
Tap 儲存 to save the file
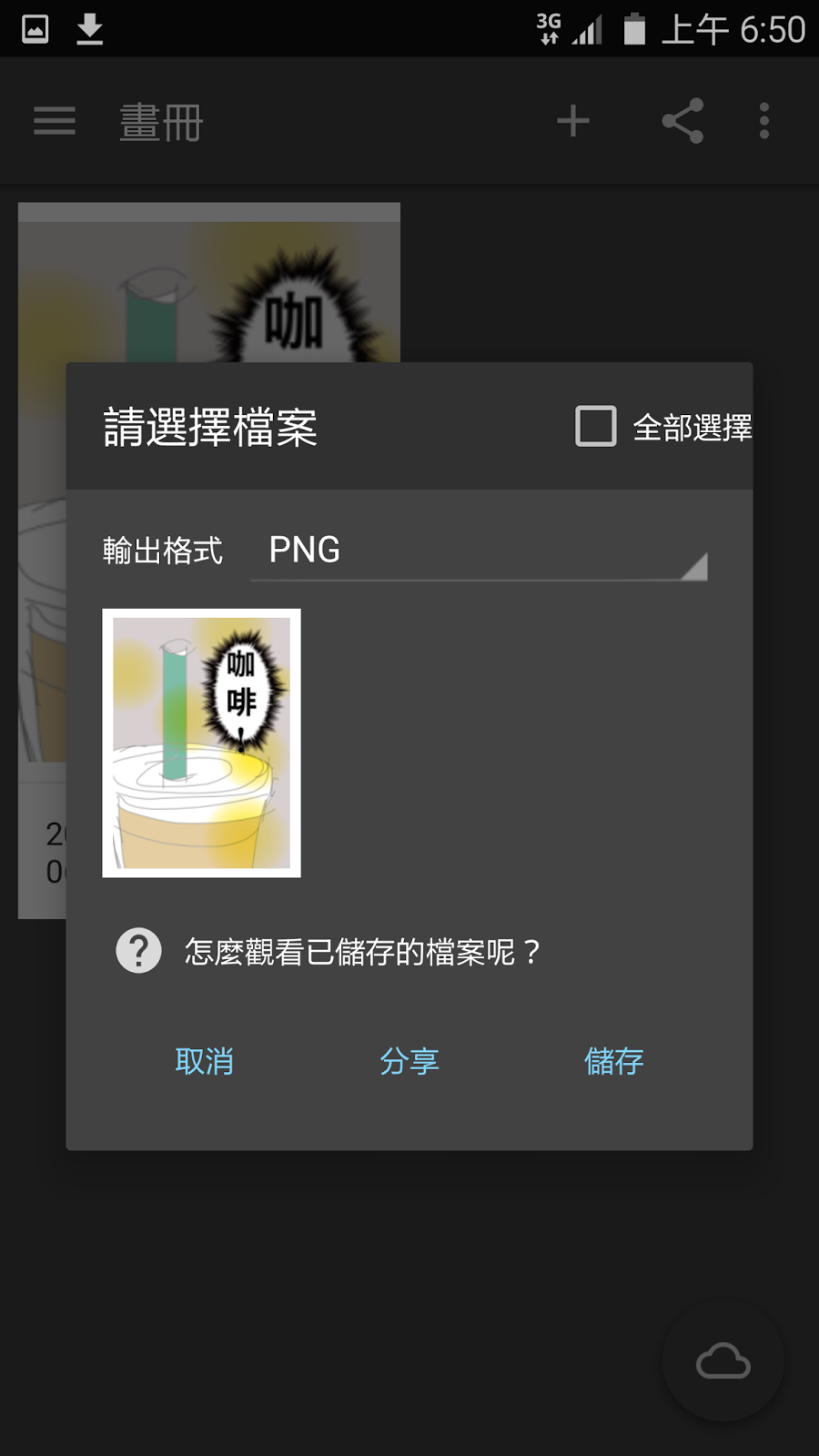pyautogui.click(x=613, y=1061)
